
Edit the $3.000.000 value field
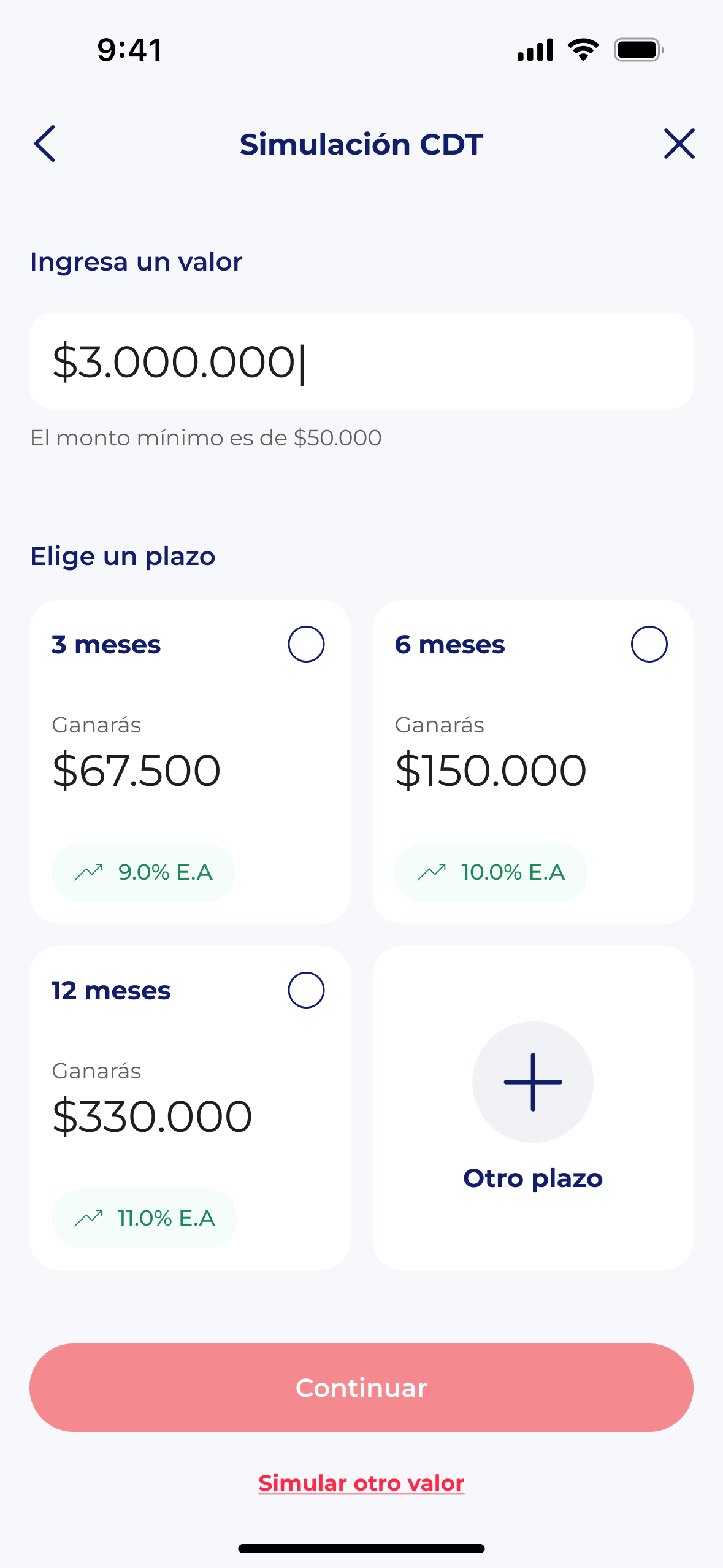pos(361,361)
